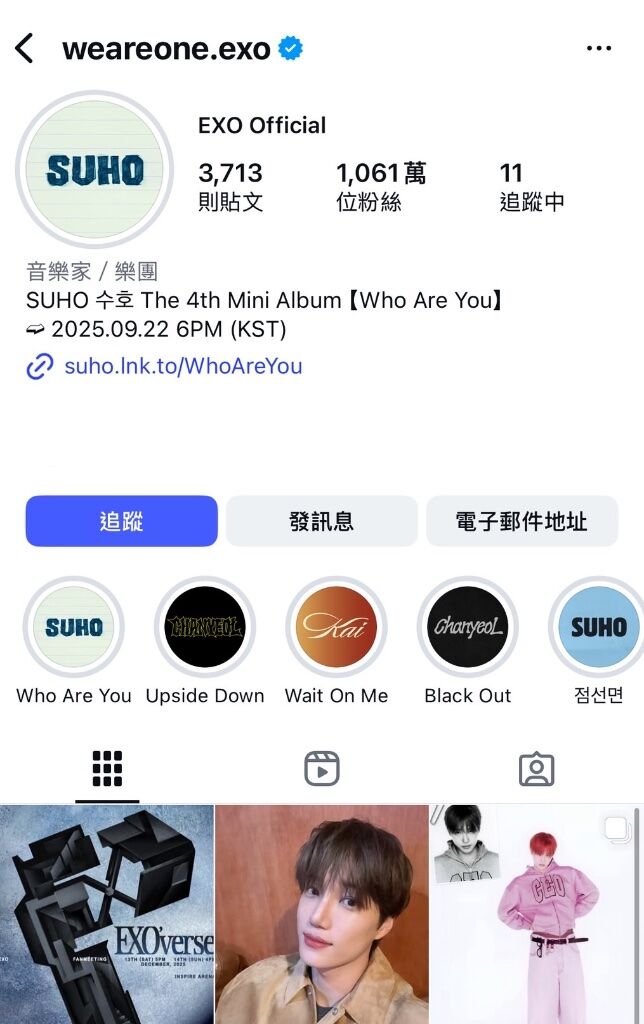
Task: Open the suho.lnk.to/WhoAreYou link
Action: [182, 366]
